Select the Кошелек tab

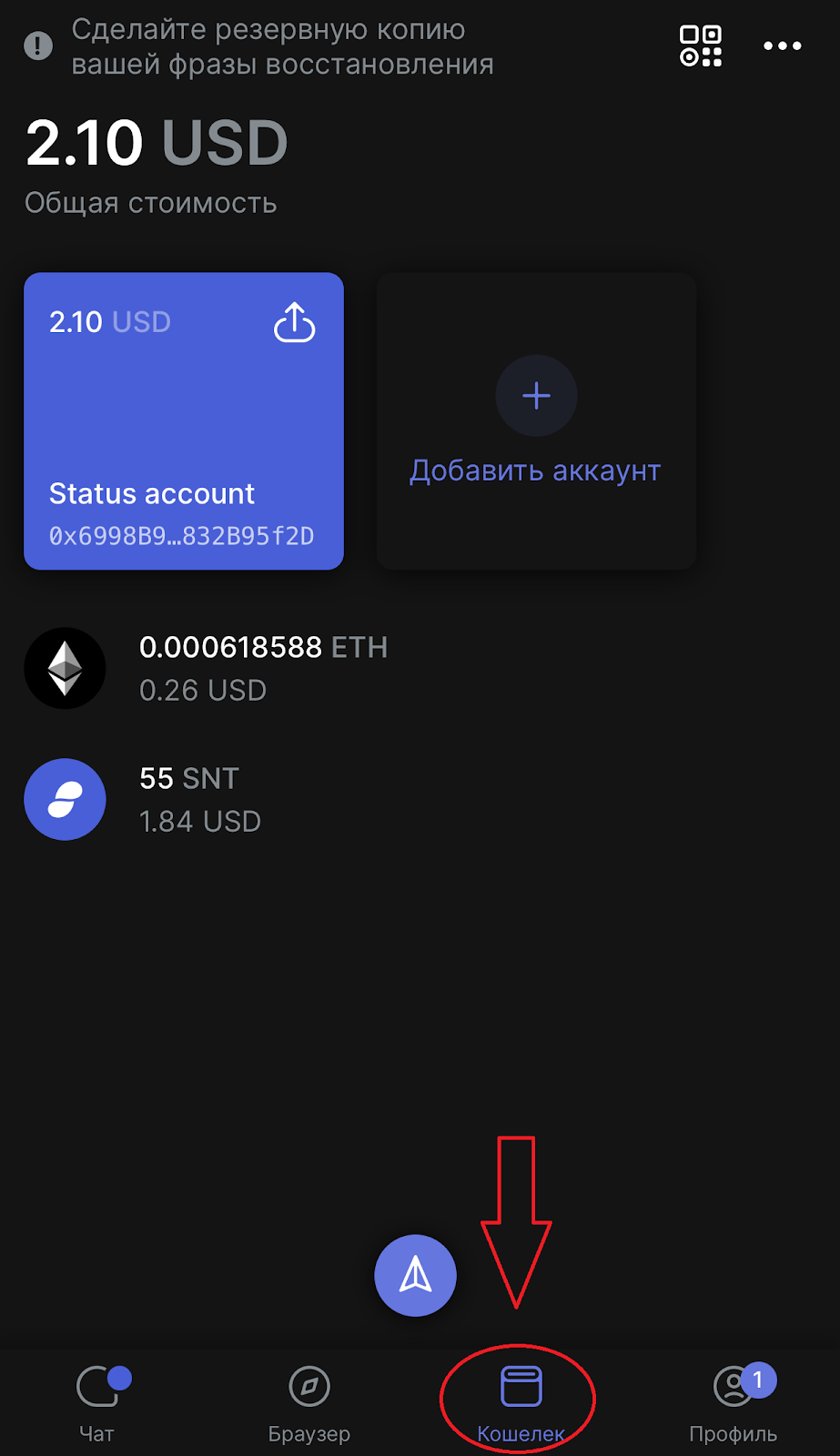click(521, 1402)
